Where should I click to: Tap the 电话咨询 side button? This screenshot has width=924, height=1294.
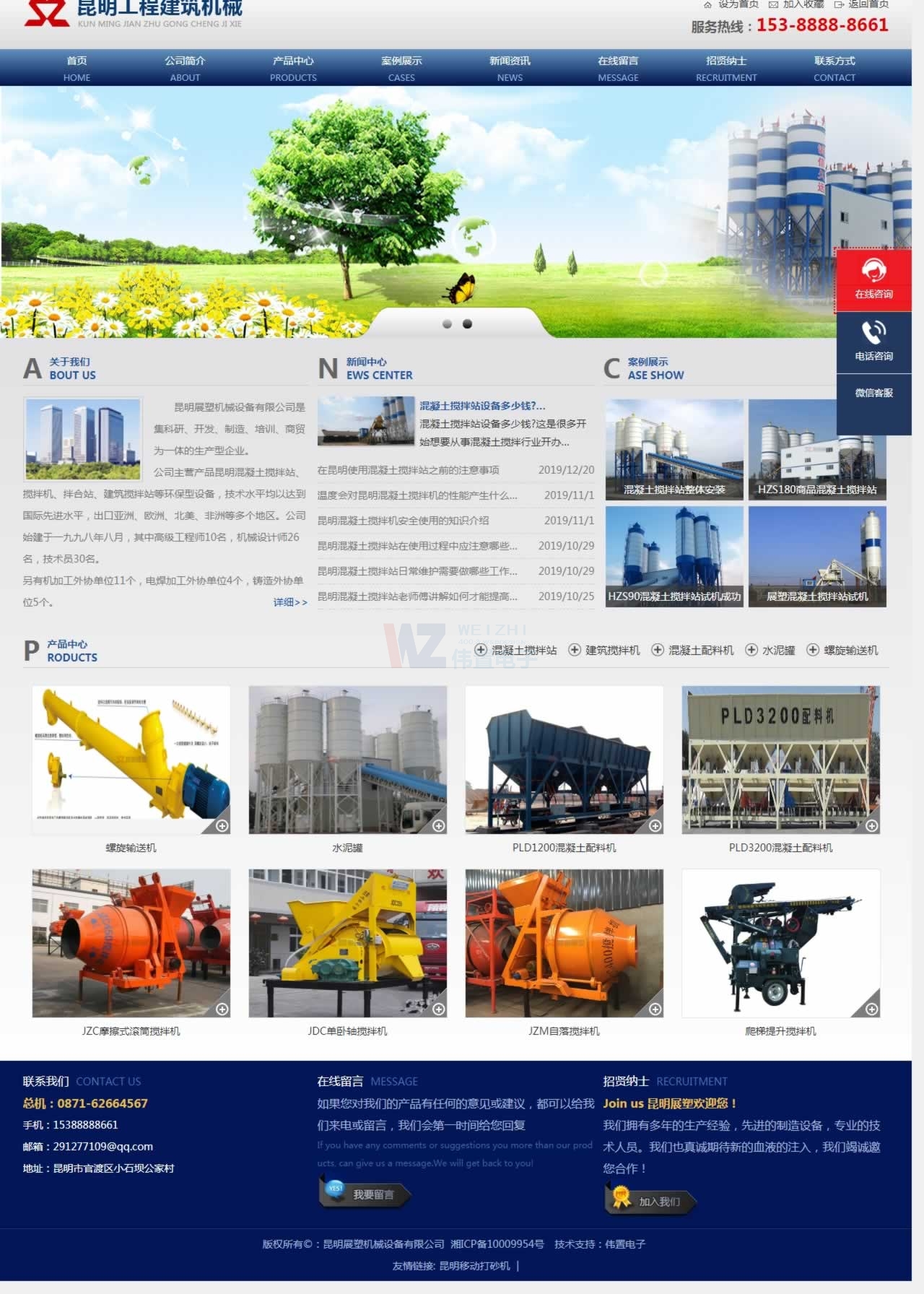(873, 342)
